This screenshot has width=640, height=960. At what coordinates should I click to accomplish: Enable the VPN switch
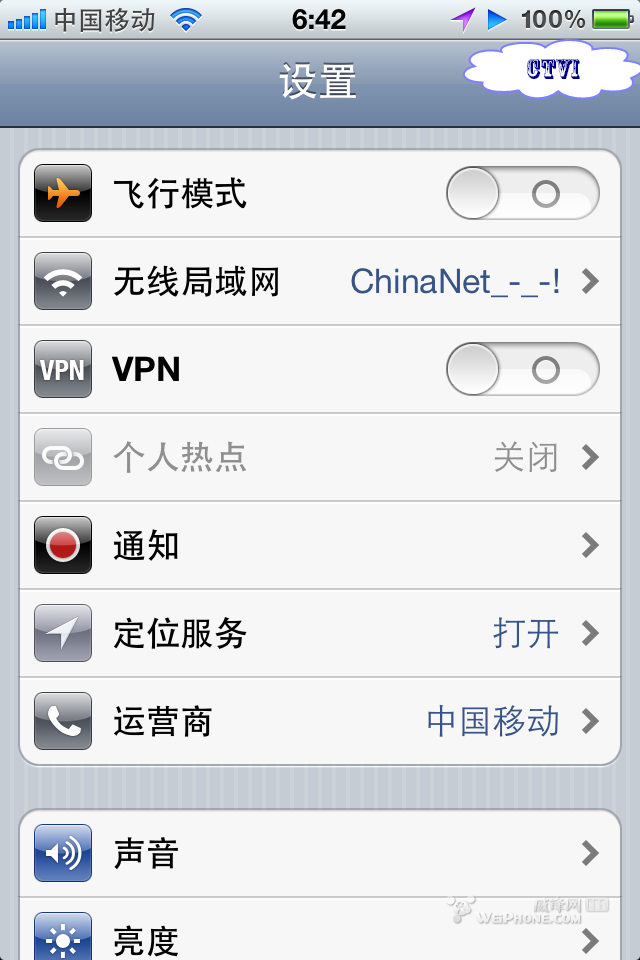click(522, 370)
